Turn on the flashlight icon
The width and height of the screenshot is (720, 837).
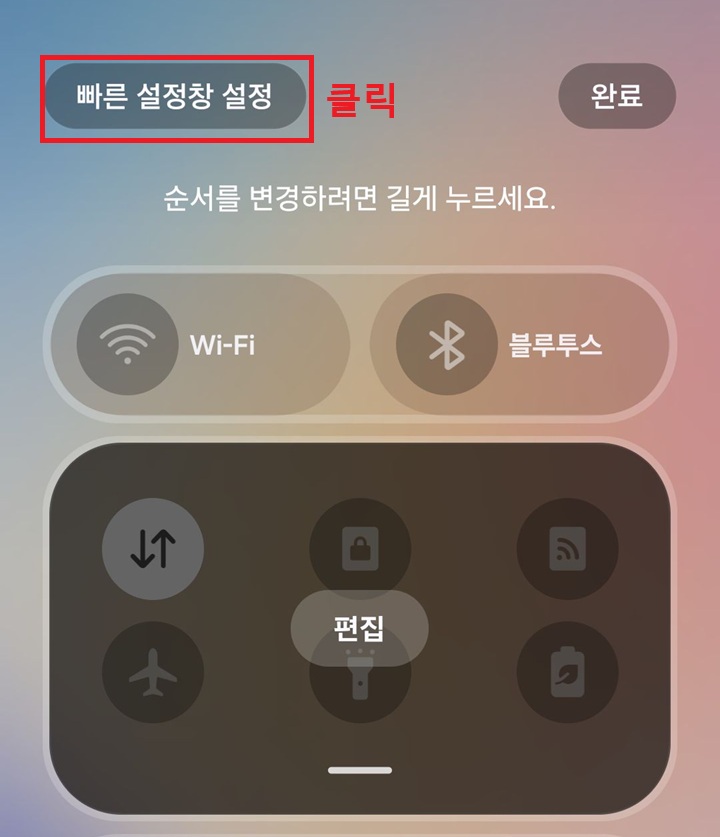coord(360,680)
